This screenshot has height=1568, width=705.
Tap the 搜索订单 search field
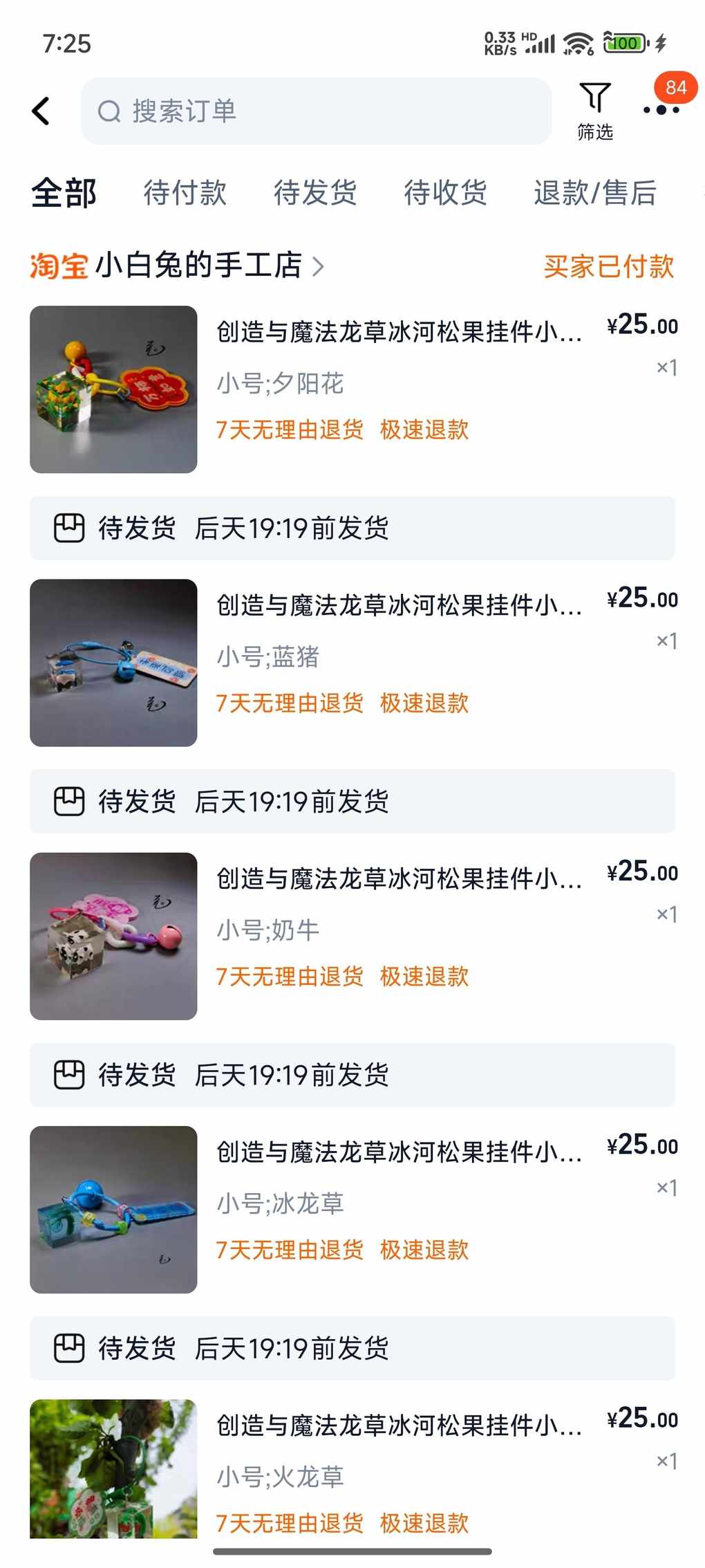tap(316, 111)
